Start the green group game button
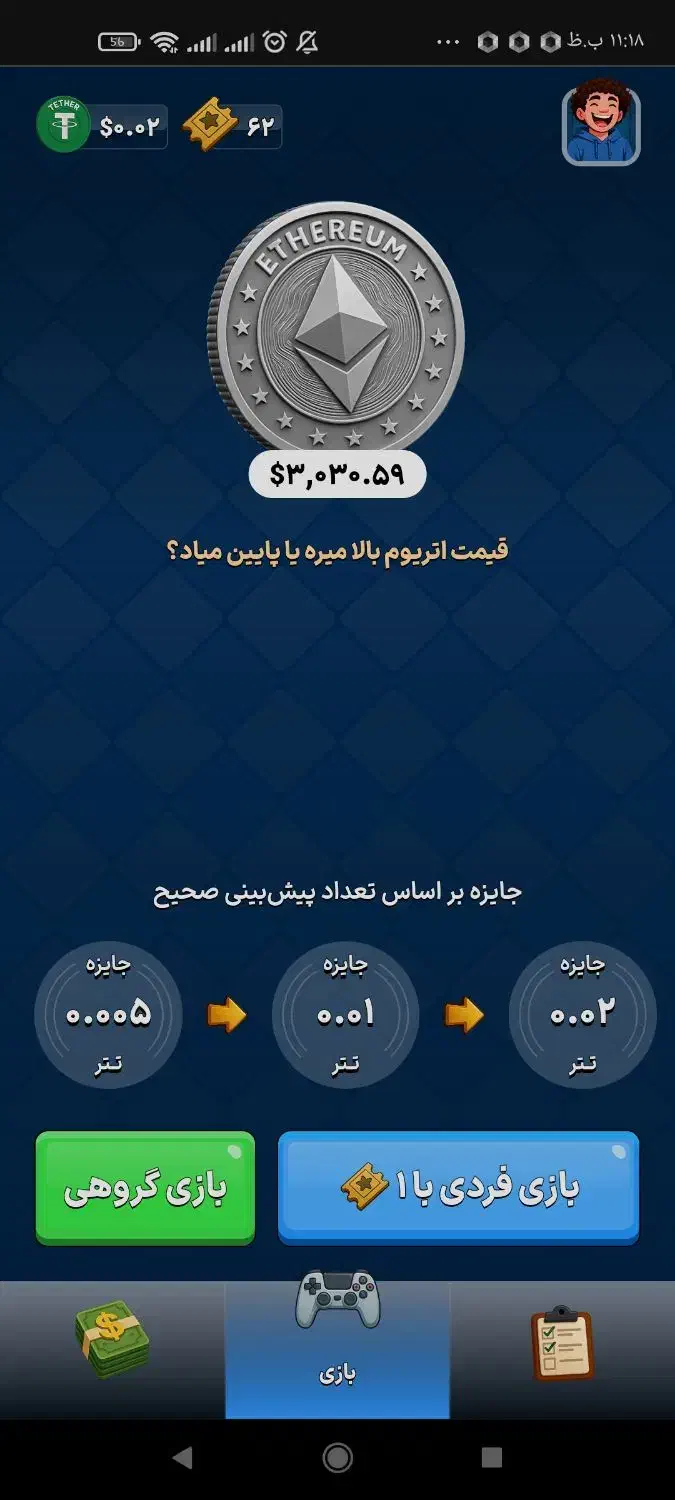675x1500 pixels. tap(145, 1188)
